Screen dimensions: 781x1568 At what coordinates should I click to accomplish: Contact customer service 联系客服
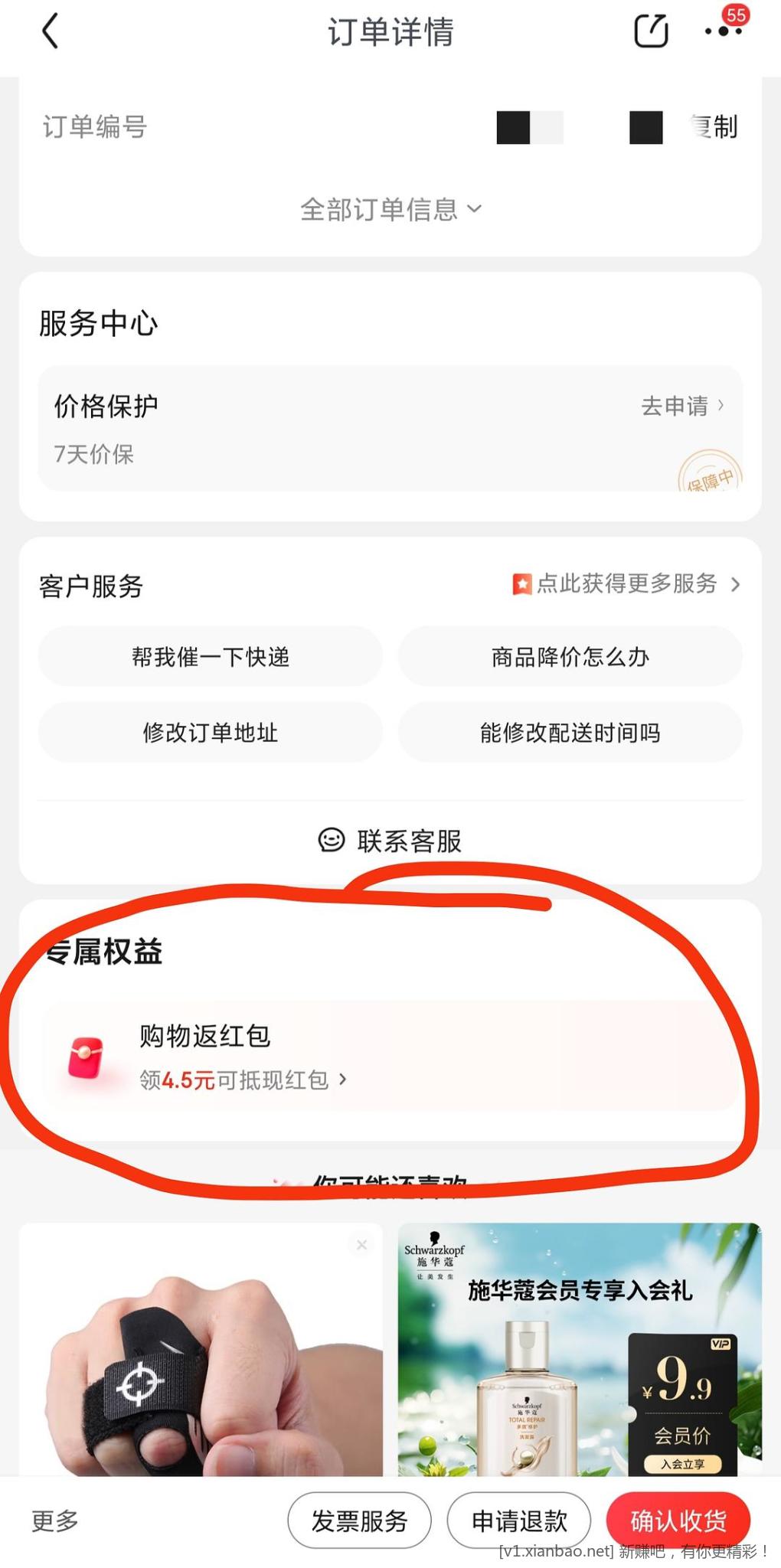390,841
